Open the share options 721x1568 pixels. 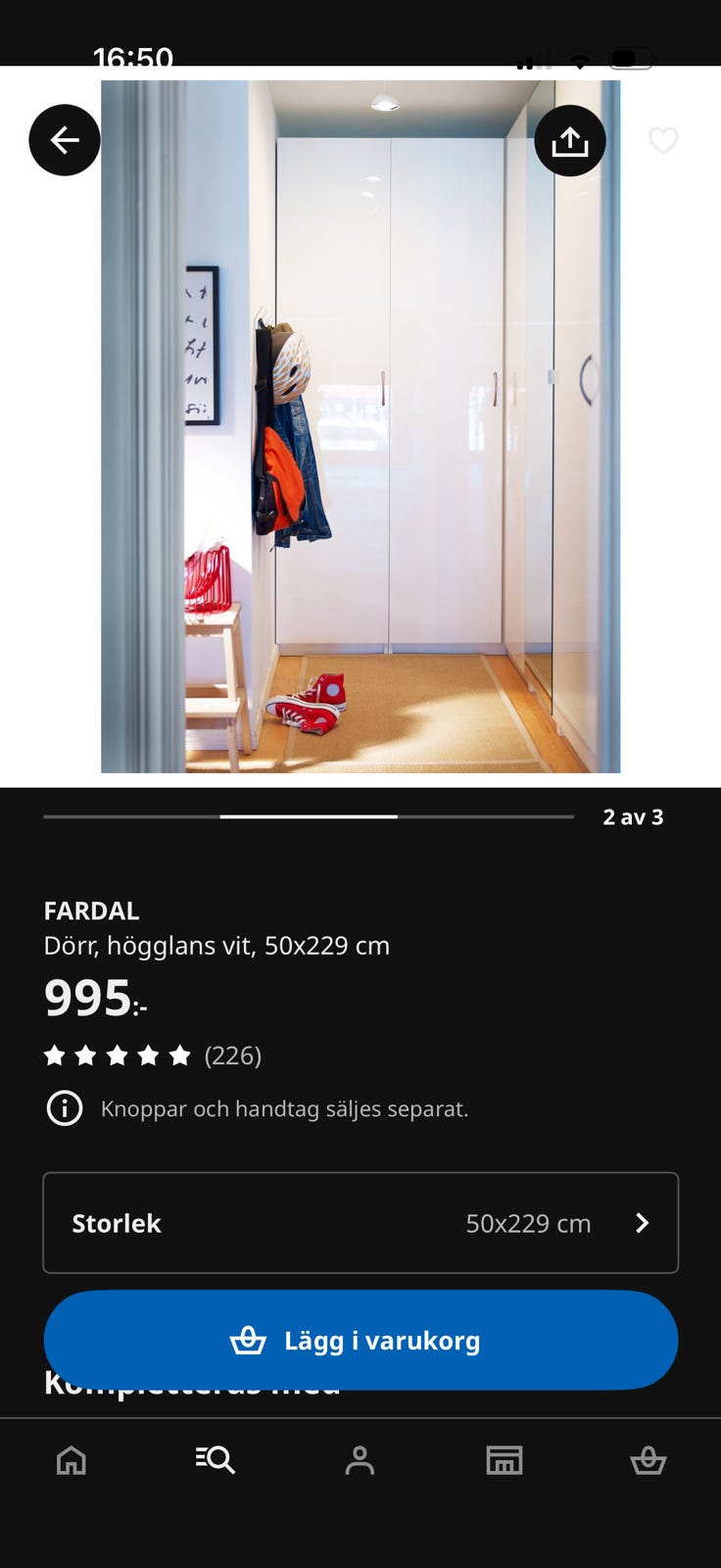pyautogui.click(x=571, y=140)
